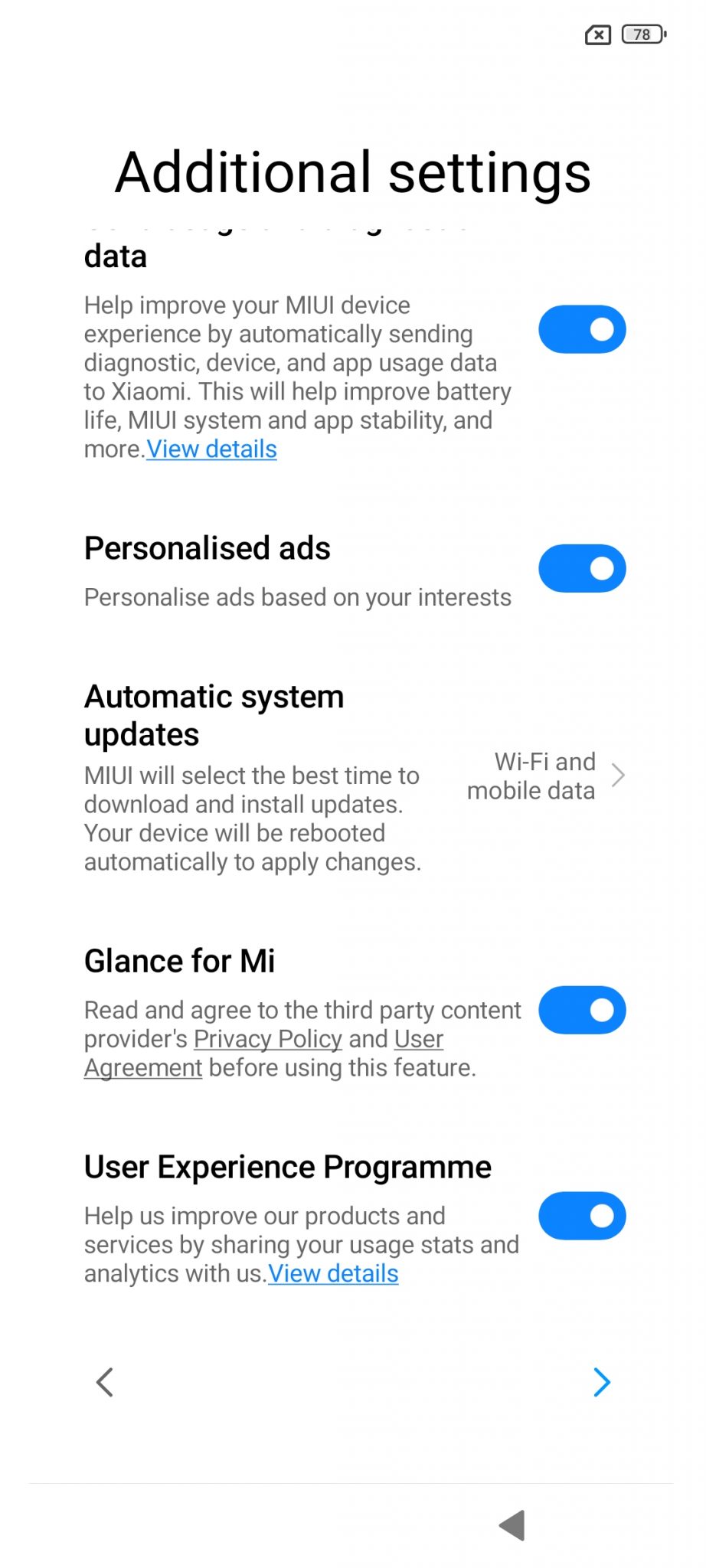Viewport: 706px width, 1568px height.
Task: Click the back arrow at bottom left
Action: [105, 1383]
